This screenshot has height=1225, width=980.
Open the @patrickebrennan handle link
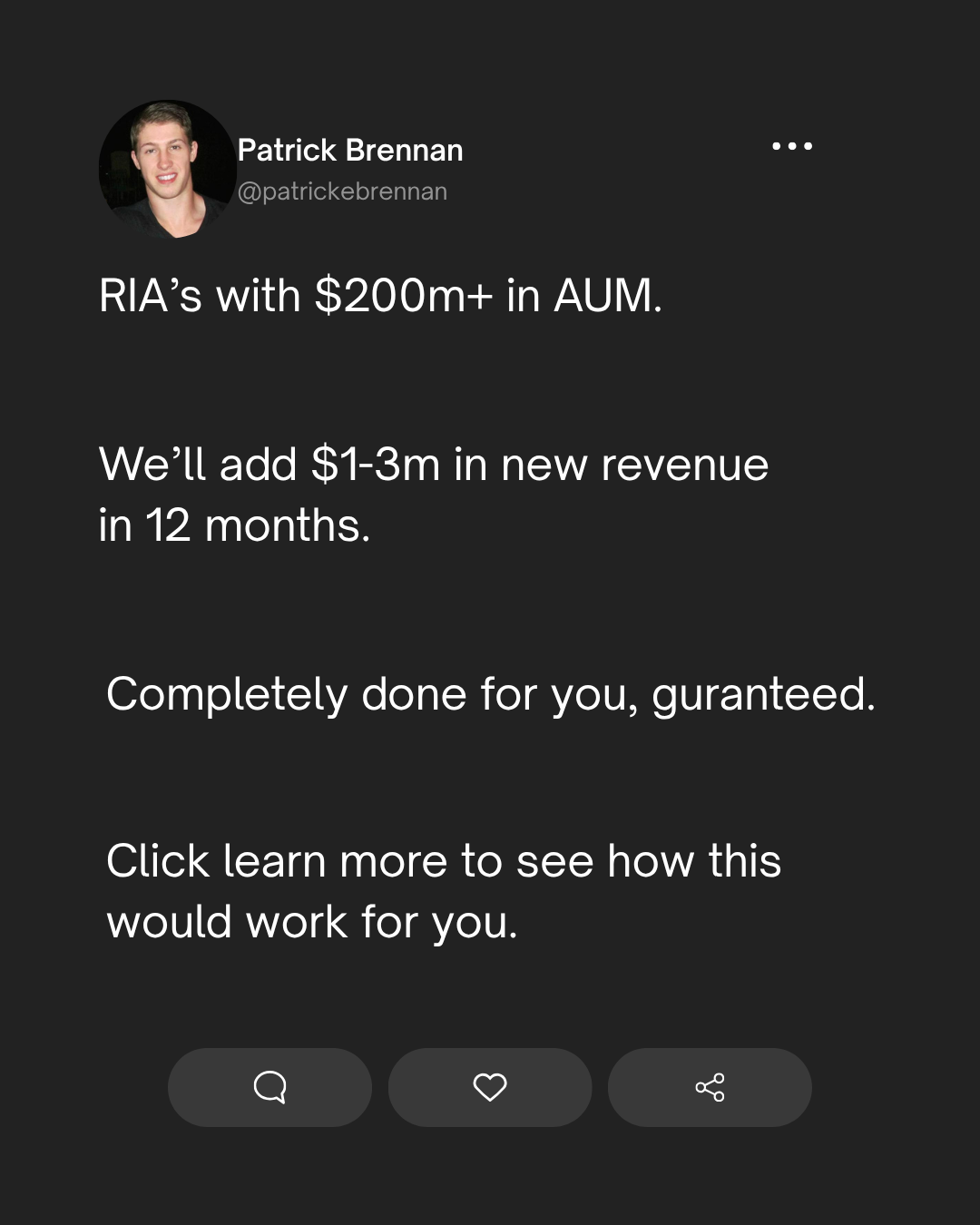click(x=343, y=191)
